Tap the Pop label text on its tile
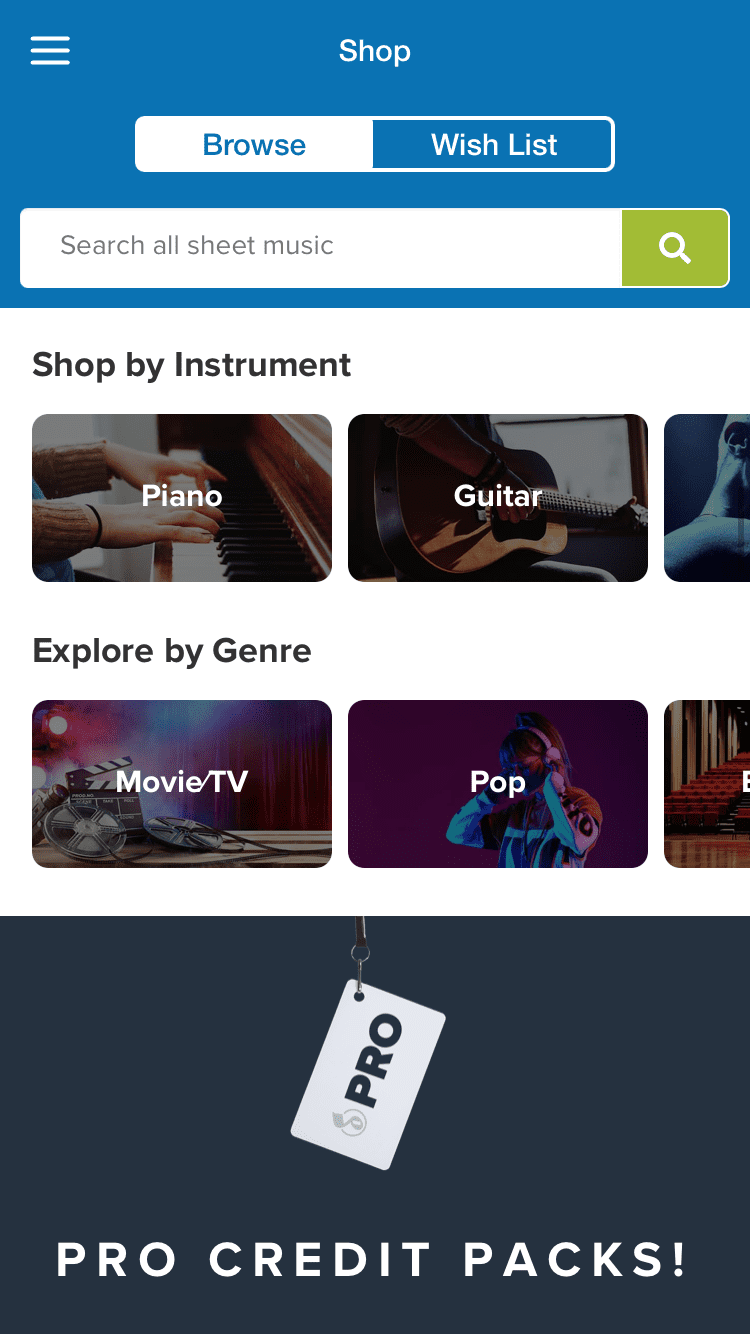The image size is (750, 1334). (x=497, y=783)
